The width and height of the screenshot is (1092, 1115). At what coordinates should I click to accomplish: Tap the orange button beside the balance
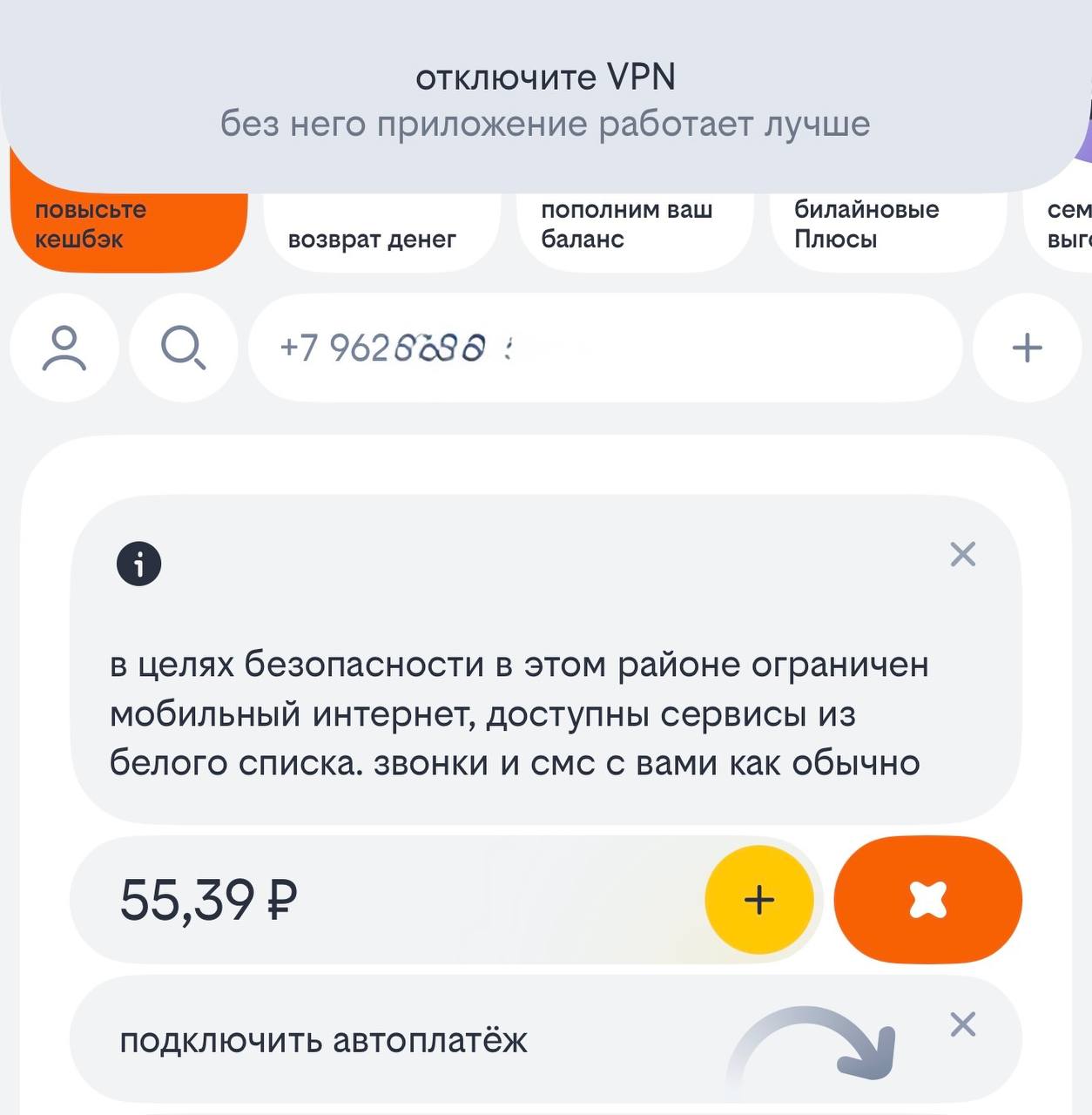tap(927, 900)
